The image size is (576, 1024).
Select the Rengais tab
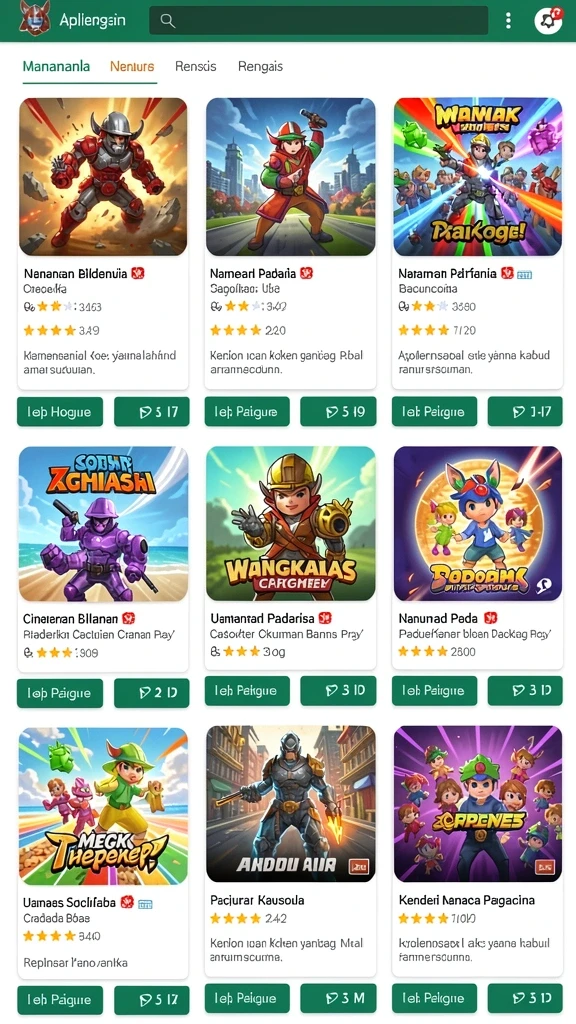click(261, 66)
